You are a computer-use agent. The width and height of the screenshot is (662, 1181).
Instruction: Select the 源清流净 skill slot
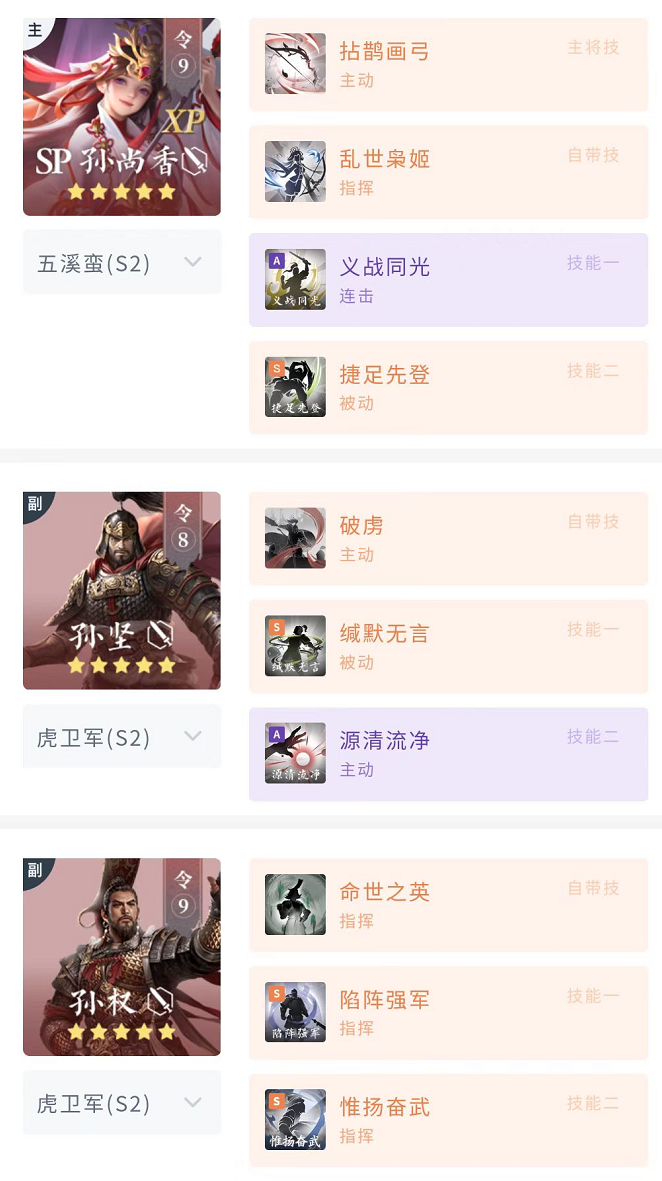[448, 755]
